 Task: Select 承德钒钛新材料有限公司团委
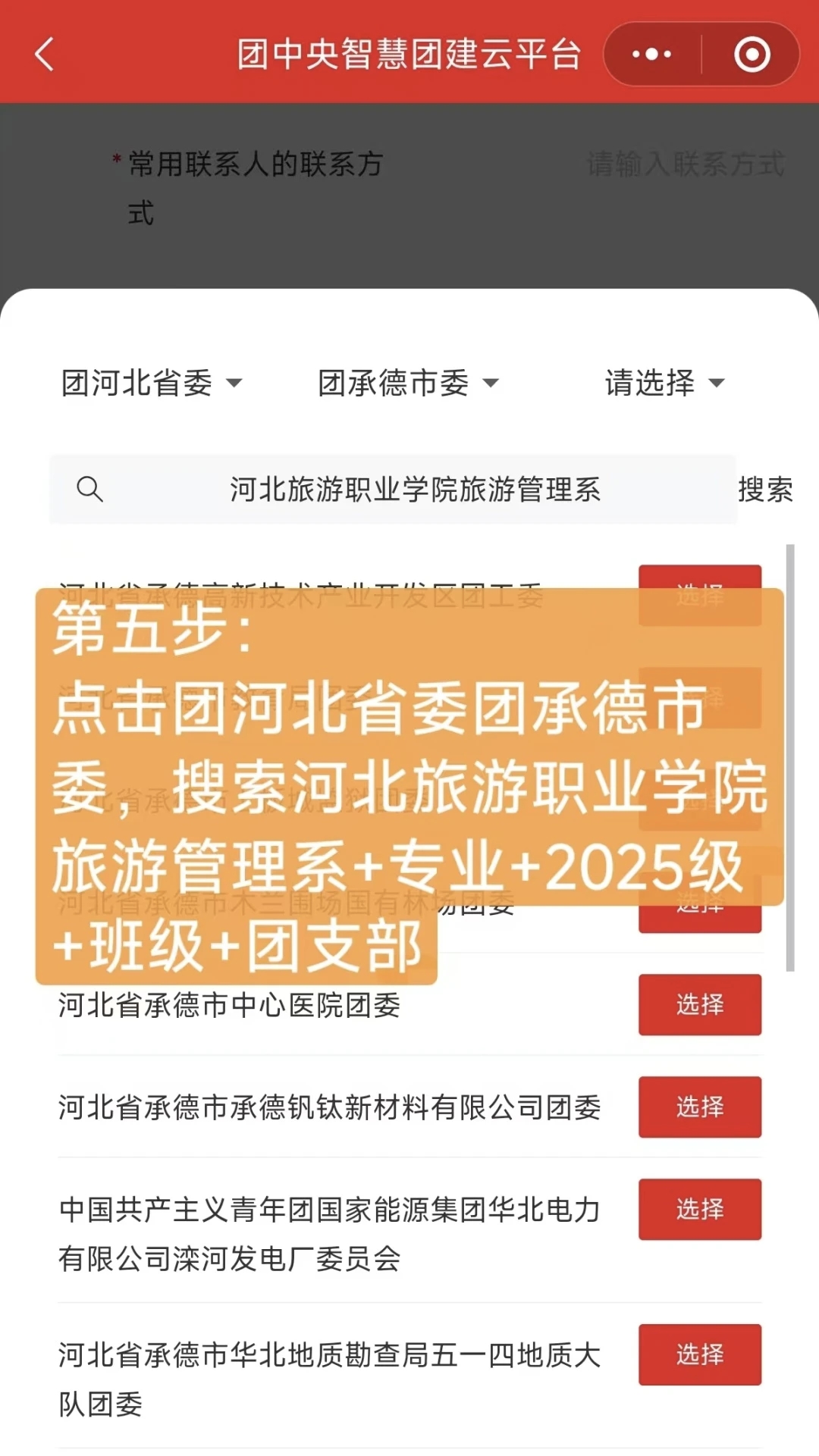699,1107
